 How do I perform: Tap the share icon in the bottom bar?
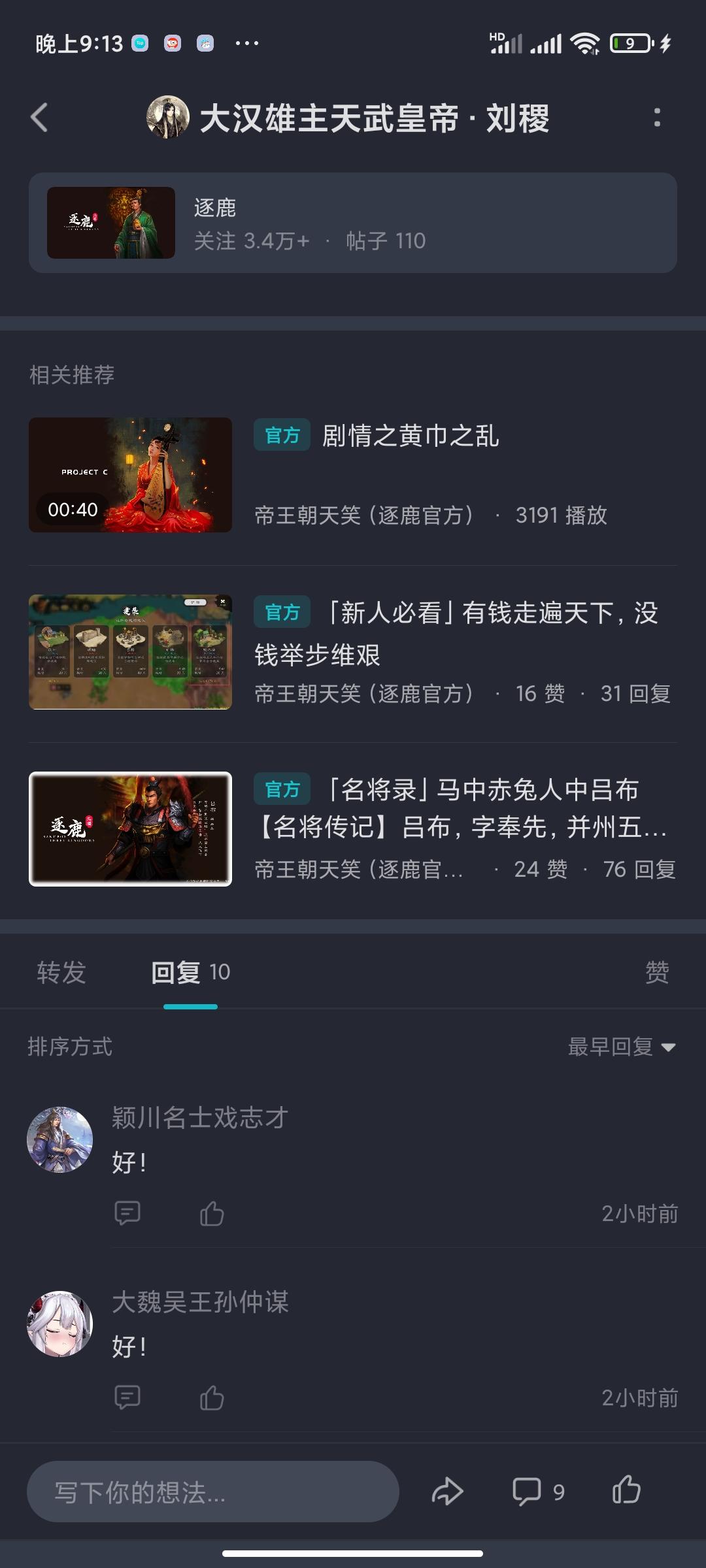click(x=447, y=1493)
